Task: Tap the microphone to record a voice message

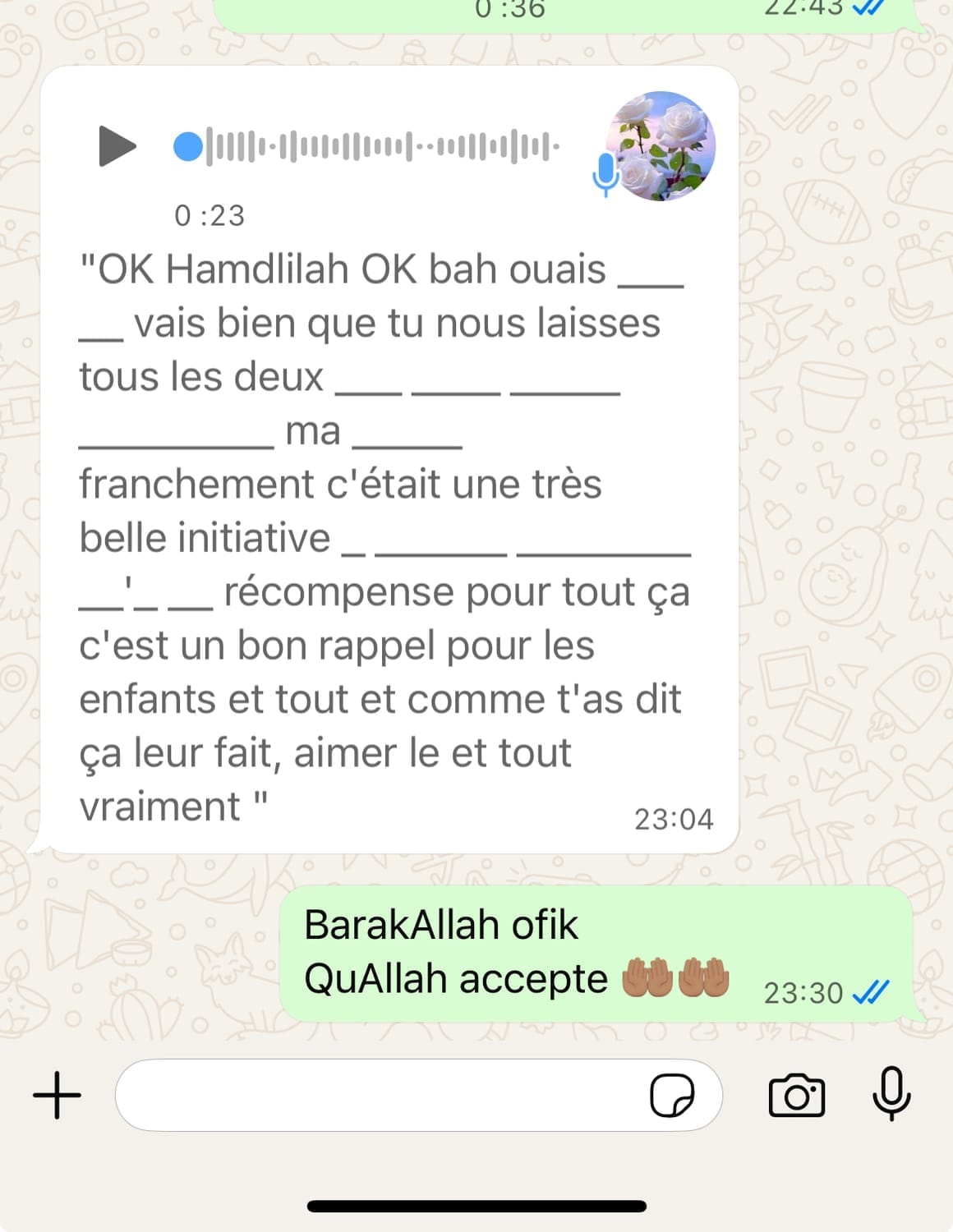Action: (x=891, y=1093)
